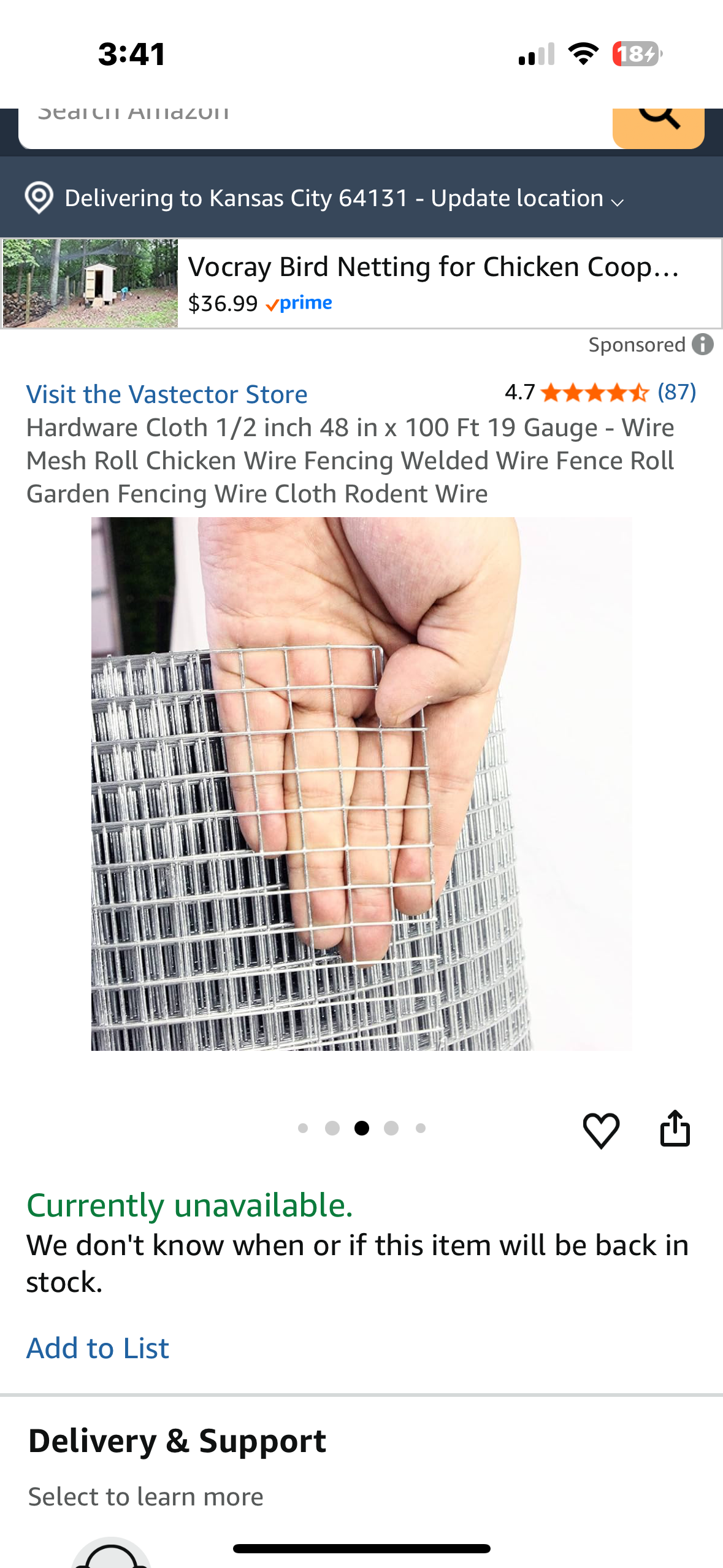Open the 87 customer ratings
The width and height of the screenshot is (723, 1568).
coord(676,392)
